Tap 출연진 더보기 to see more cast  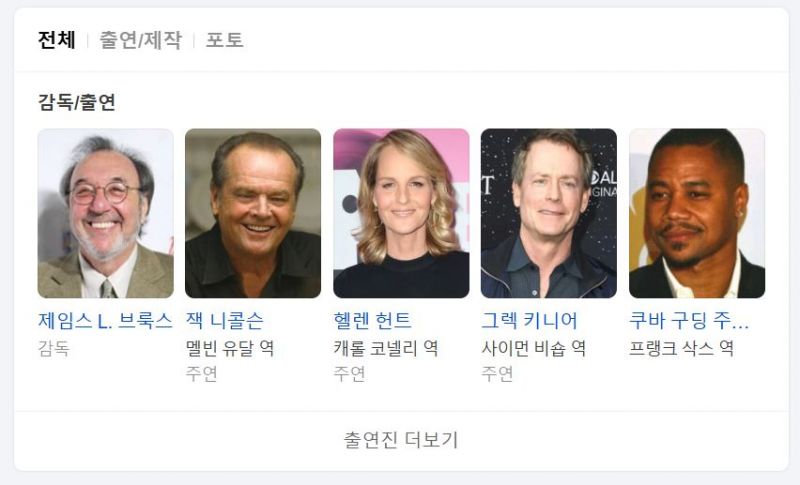[400, 440]
